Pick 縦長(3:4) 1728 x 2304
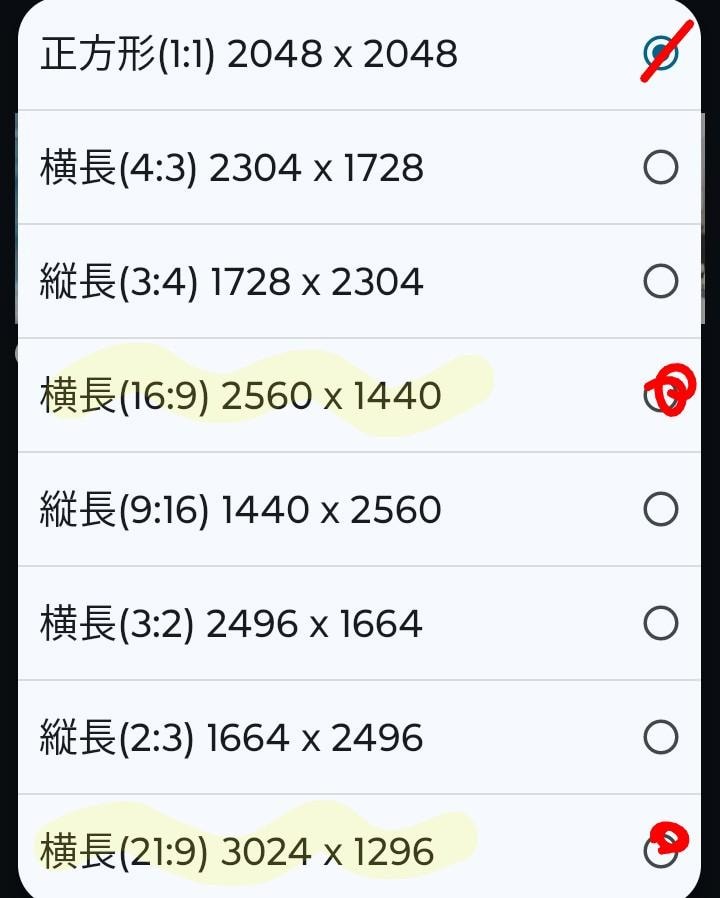 tap(660, 282)
